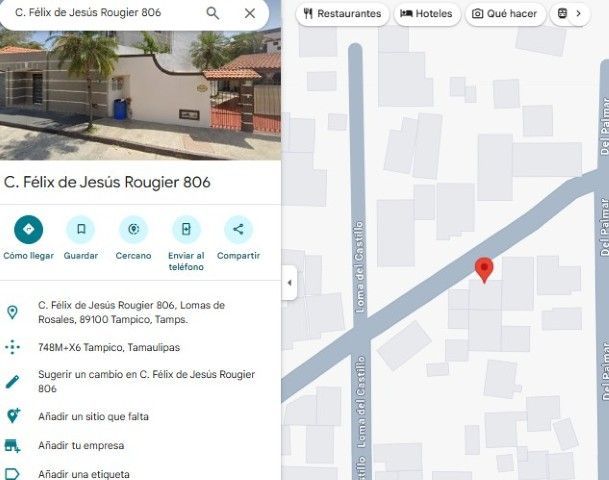Copy the address row in Lomas de Rosales
The height and width of the screenshot is (480, 609).
pos(130,312)
